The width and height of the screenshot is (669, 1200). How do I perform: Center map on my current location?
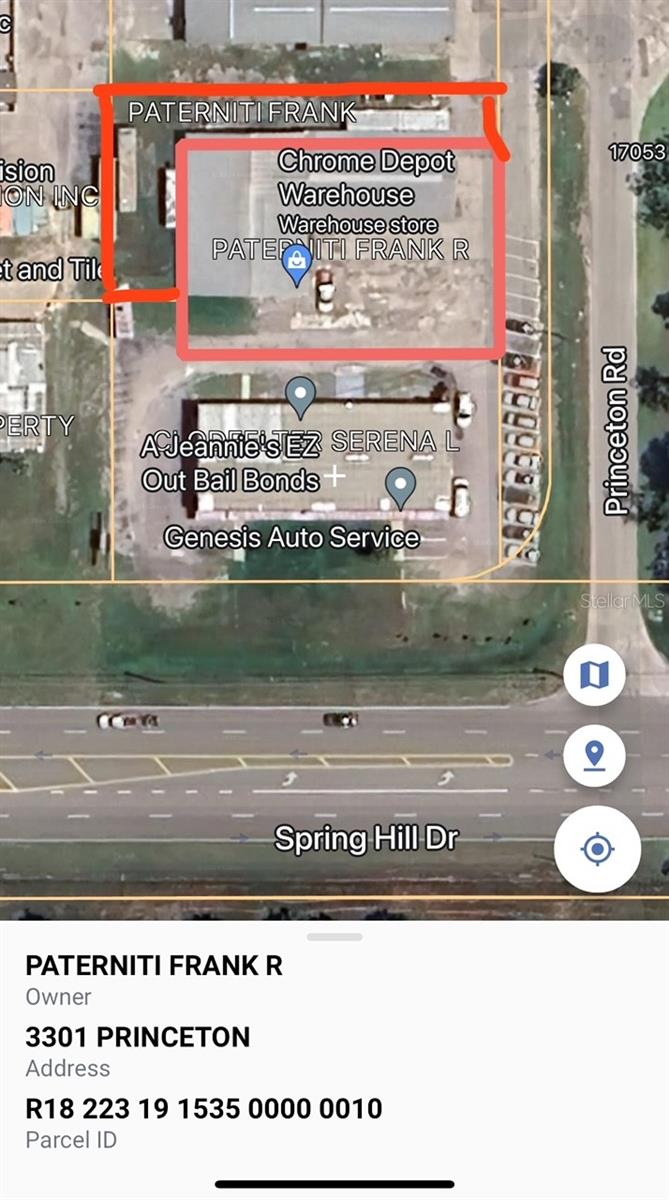point(597,849)
